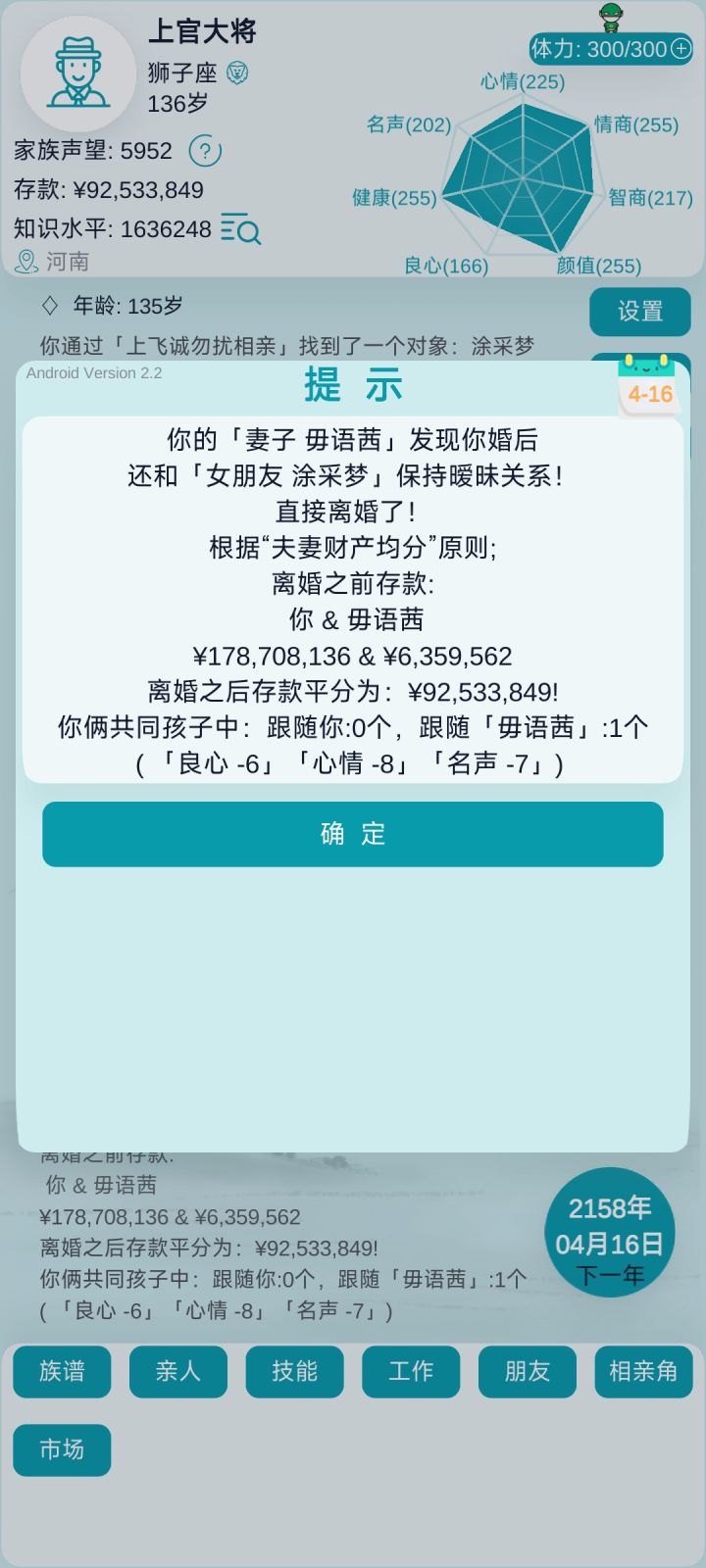Open the 市场 market screen
Screen dimensions: 706x1568
(x=61, y=1449)
